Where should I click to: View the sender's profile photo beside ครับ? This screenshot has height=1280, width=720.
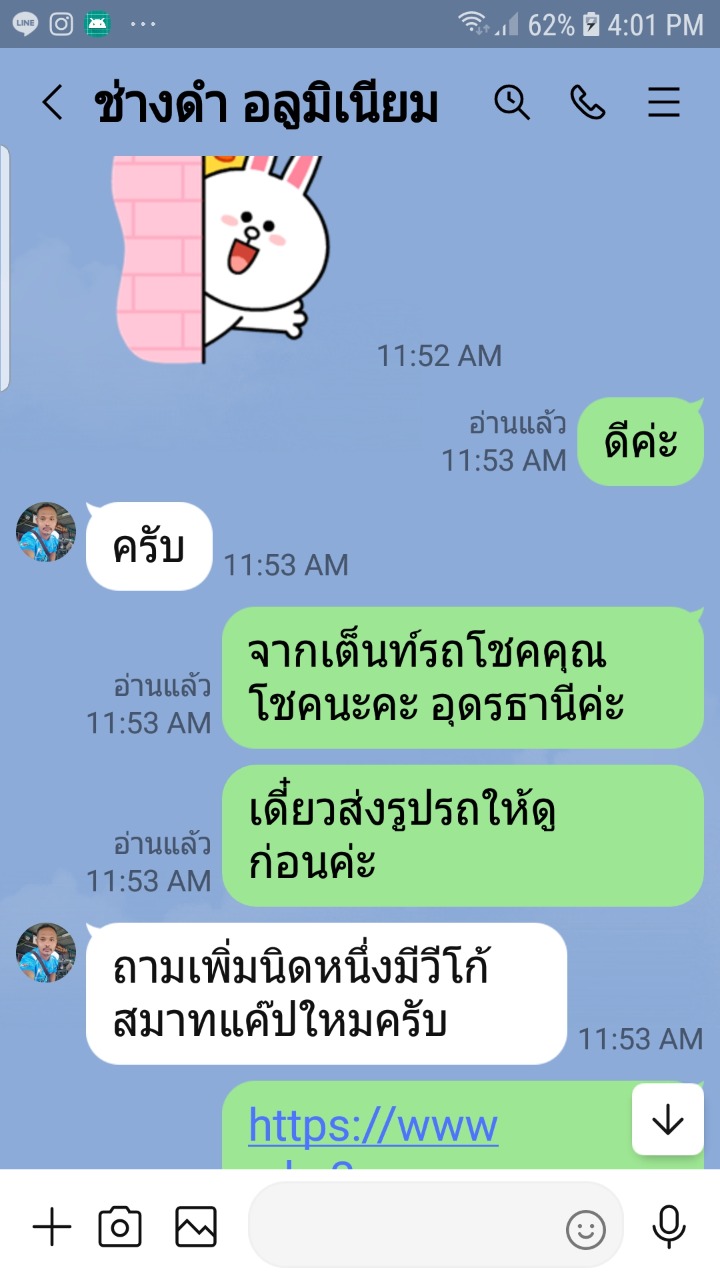click(x=46, y=532)
